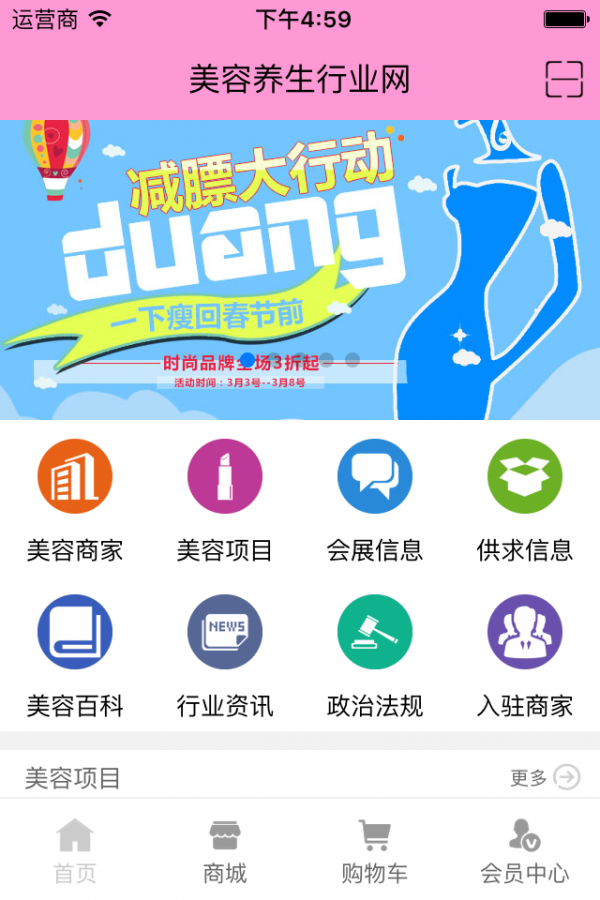View 行业资讯 news

[225, 633]
